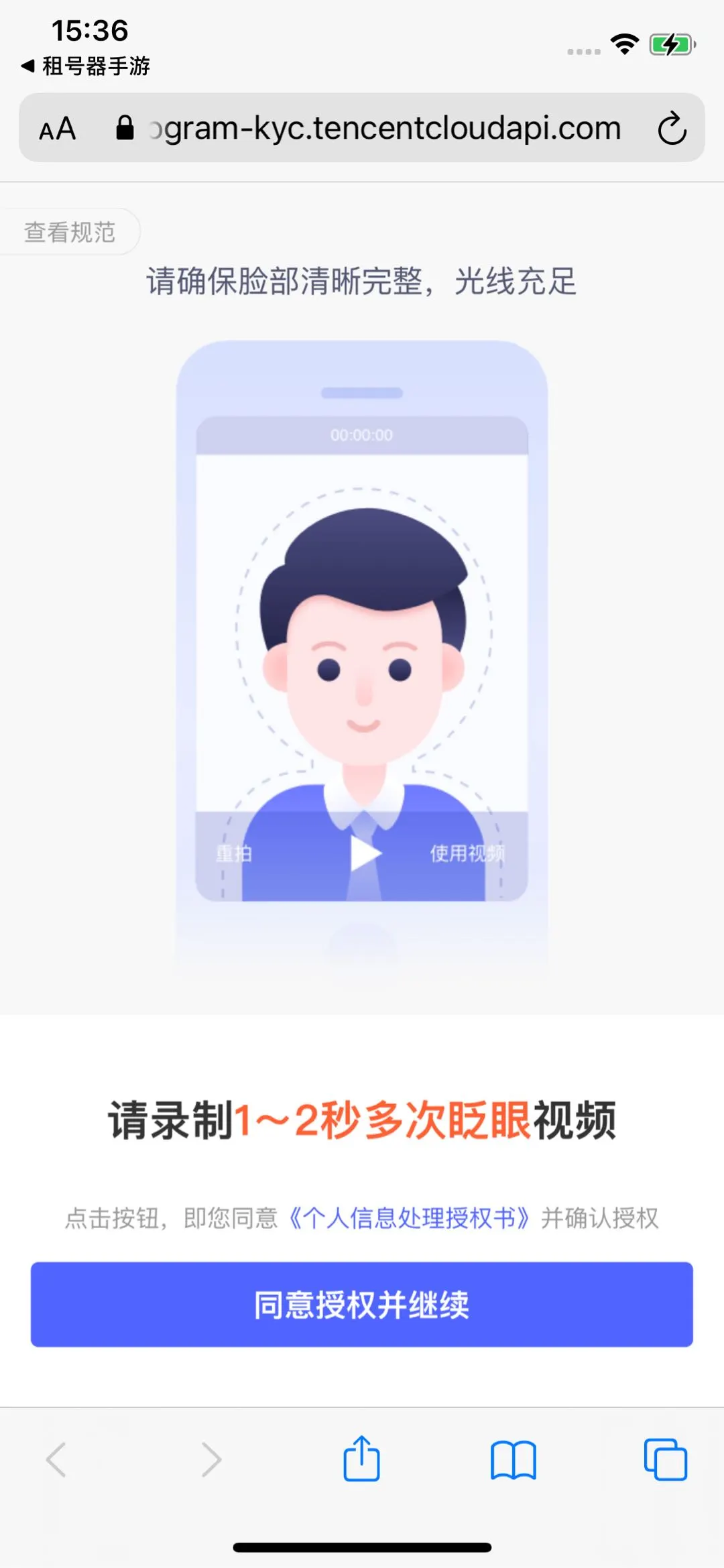Show all open Safari tabs
724x1568 pixels.
[665, 1459]
